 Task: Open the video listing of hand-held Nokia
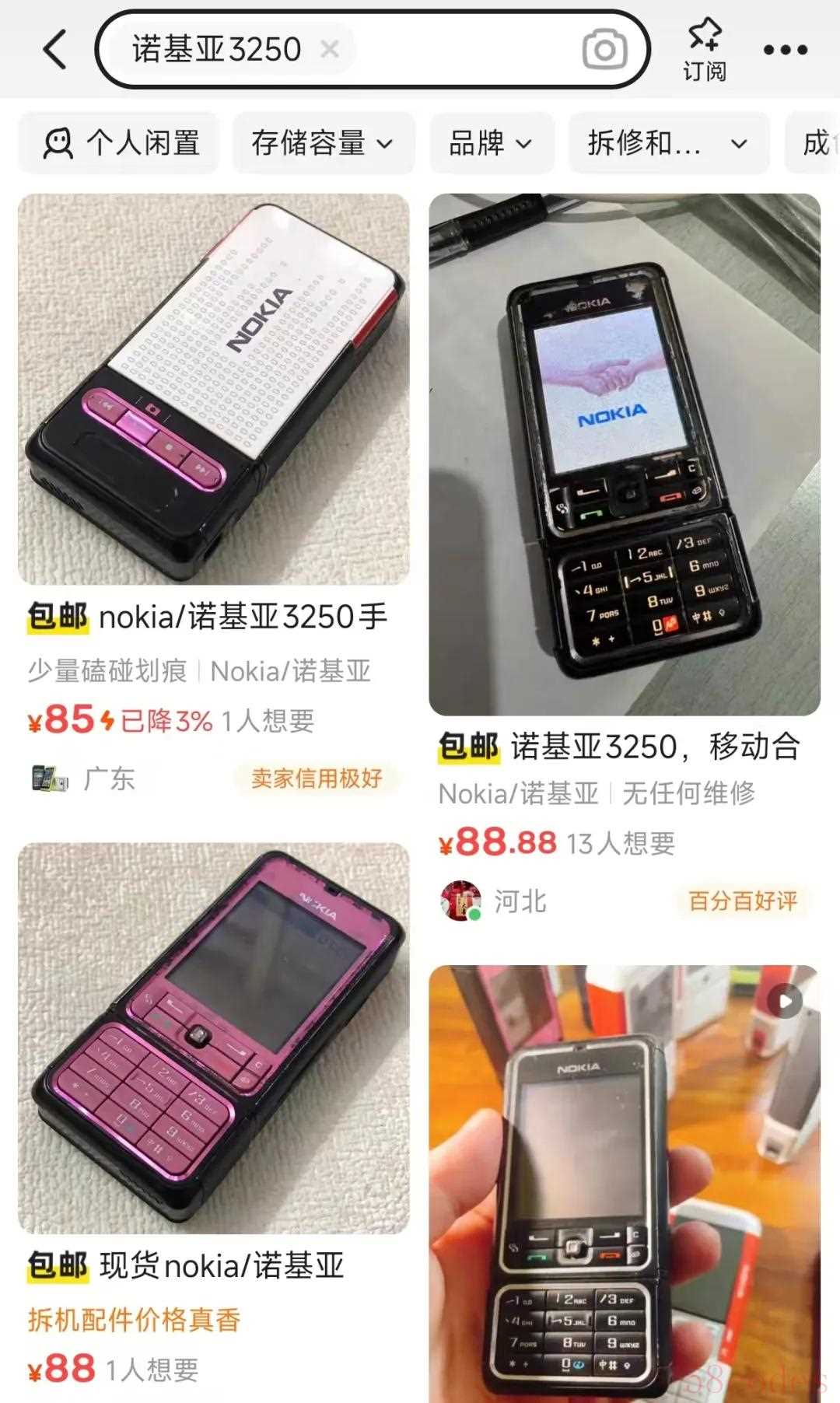pyautogui.click(x=625, y=1182)
